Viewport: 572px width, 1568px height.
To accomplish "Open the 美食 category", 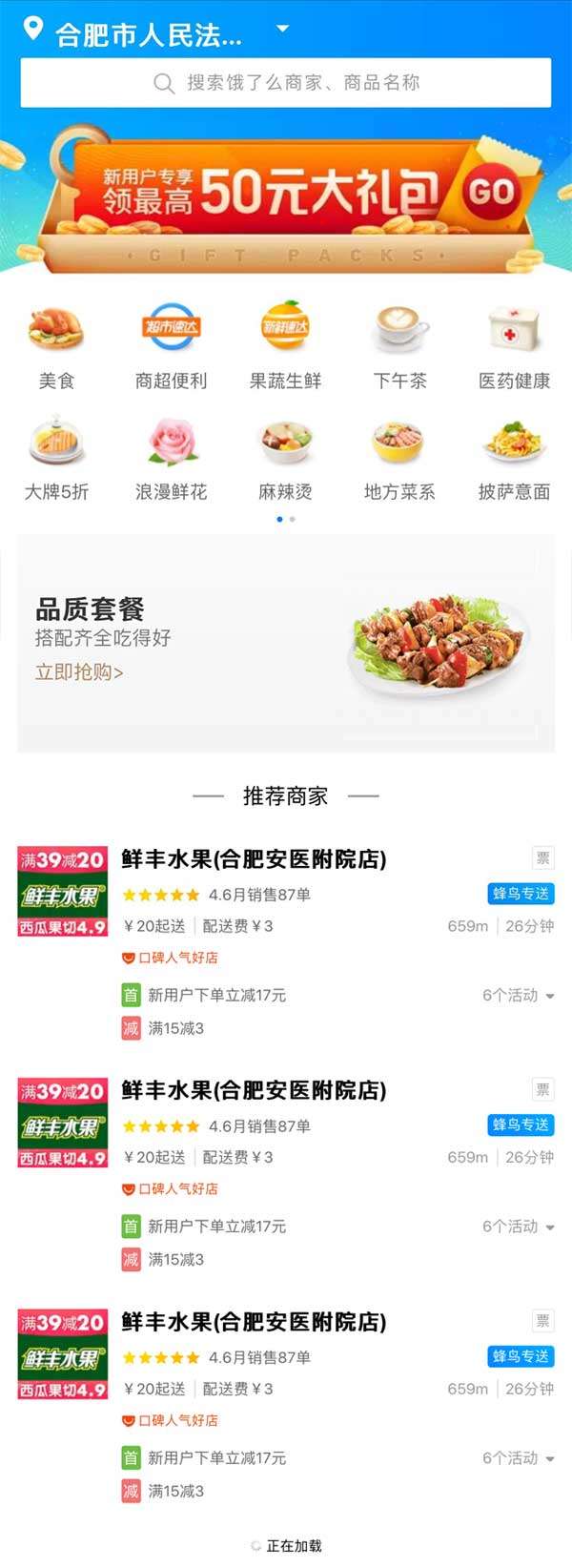I will coord(56,346).
